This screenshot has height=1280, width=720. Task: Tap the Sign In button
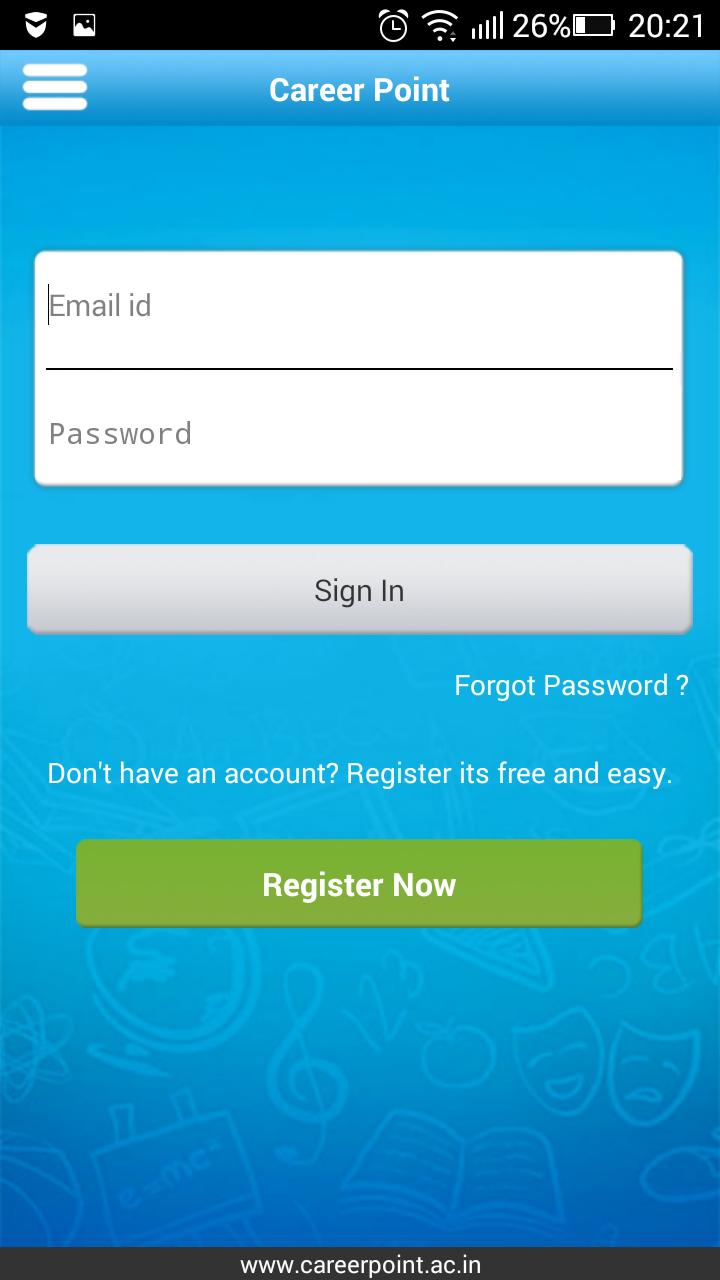359,590
